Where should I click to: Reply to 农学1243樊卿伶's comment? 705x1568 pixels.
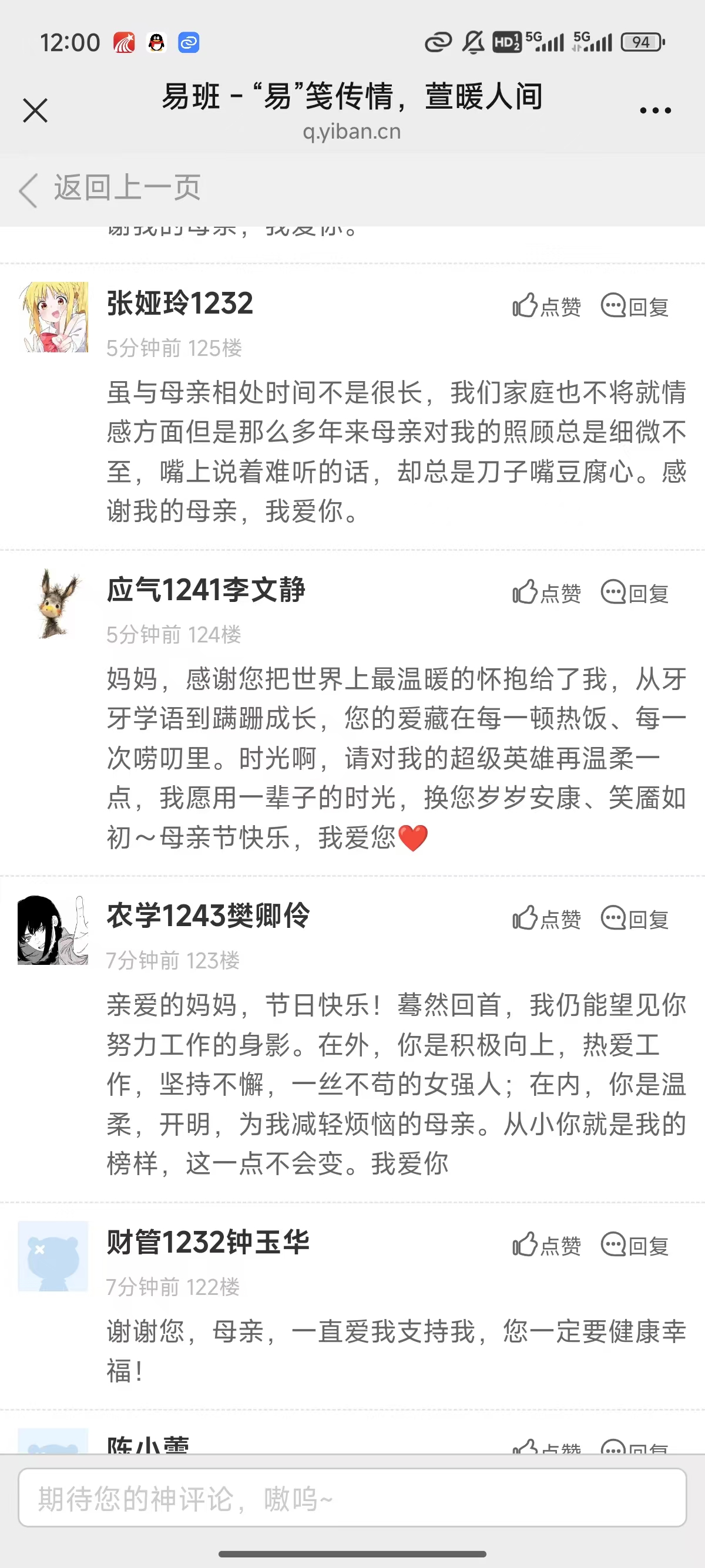[635, 918]
